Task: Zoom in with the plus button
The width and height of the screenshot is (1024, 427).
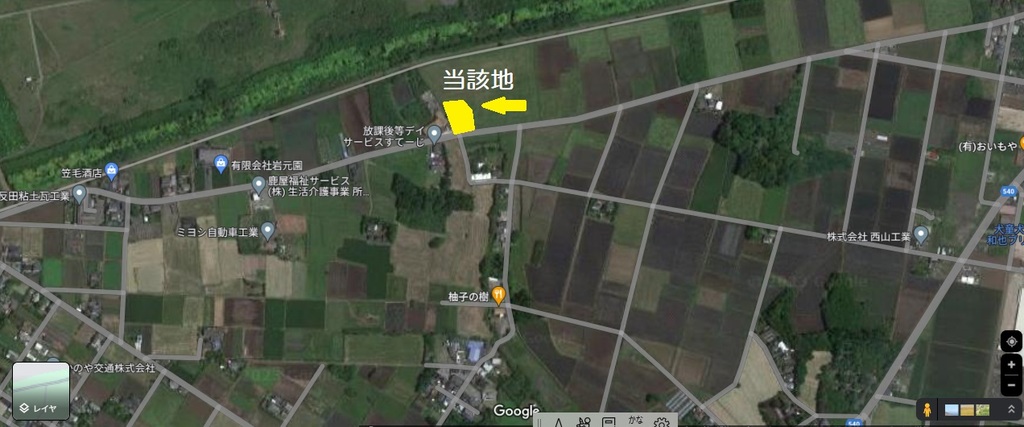Action: click(x=1011, y=365)
